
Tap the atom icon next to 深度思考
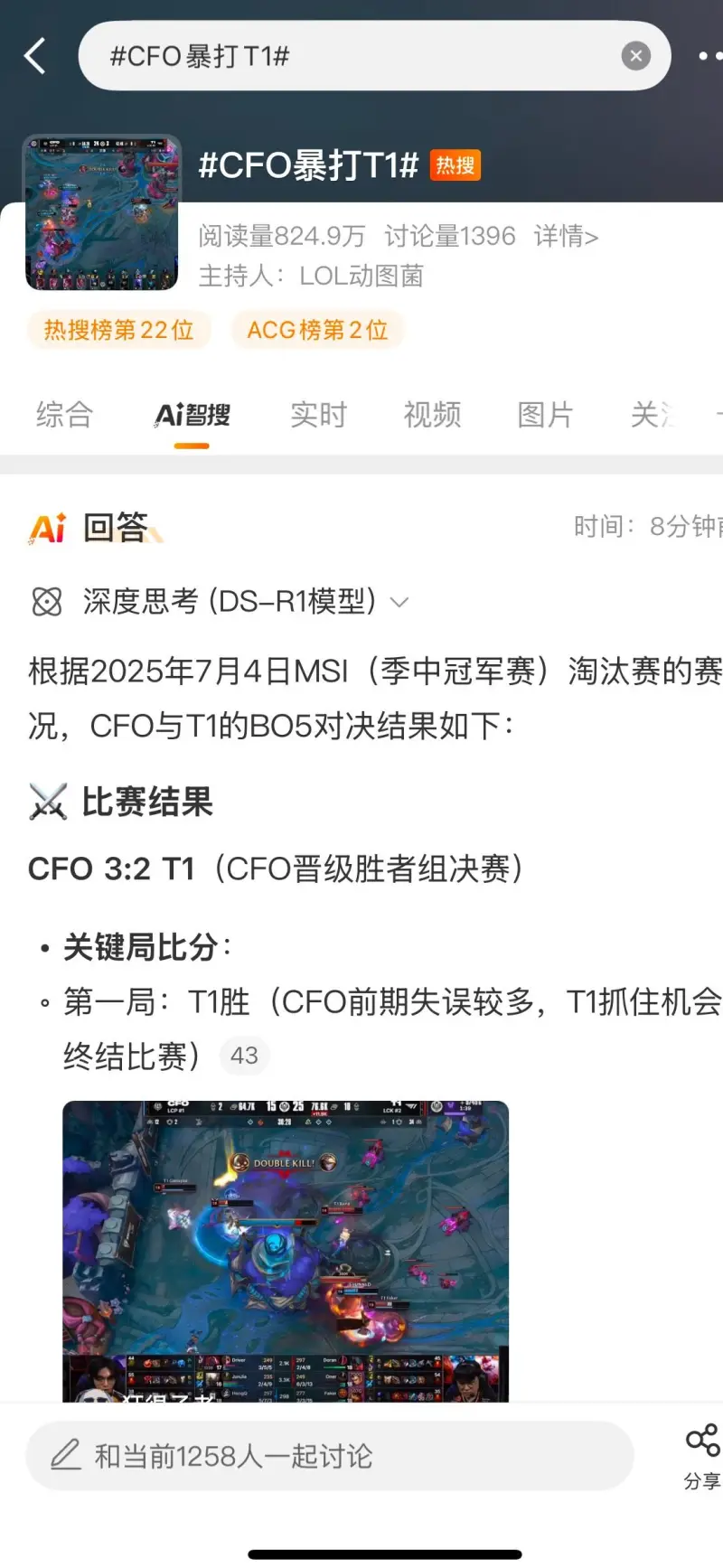(47, 601)
